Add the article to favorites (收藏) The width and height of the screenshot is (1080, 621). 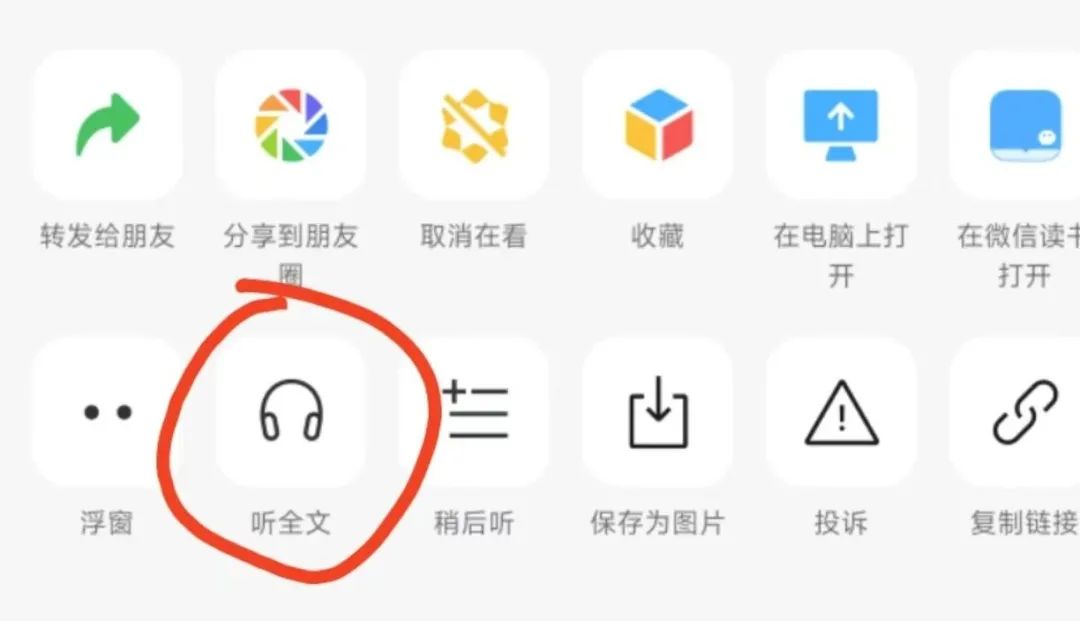[x=657, y=125]
